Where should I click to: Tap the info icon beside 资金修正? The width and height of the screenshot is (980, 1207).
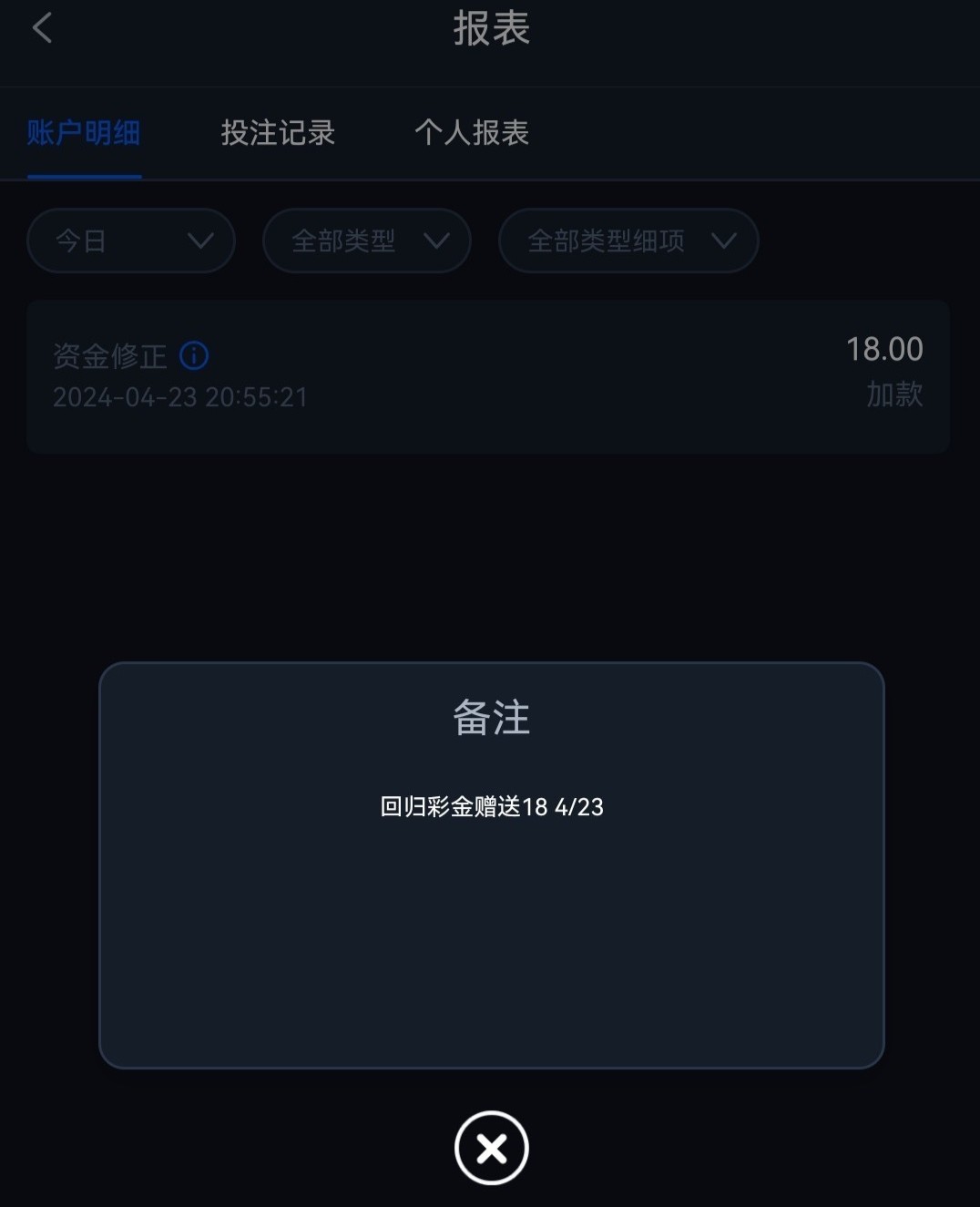[194, 355]
